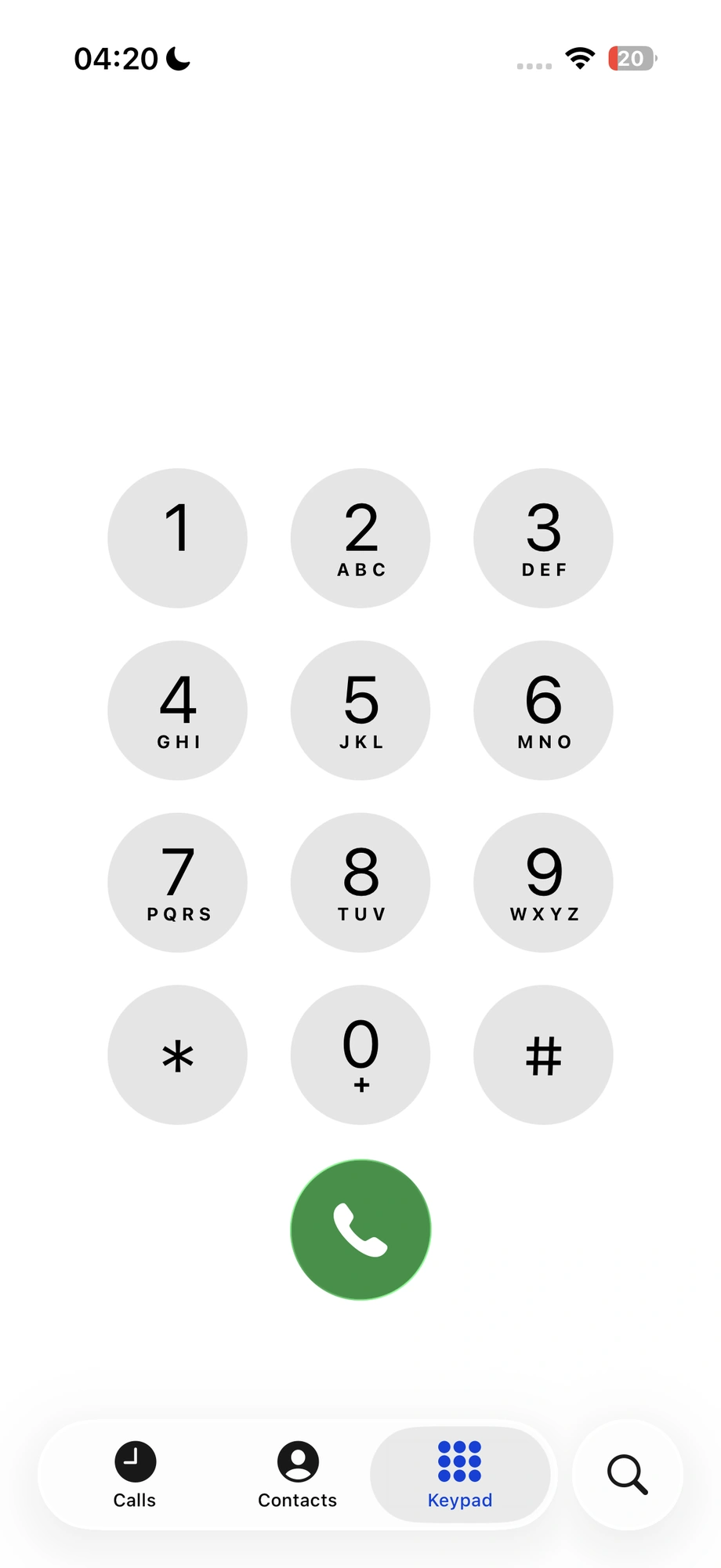Dial the 0 plus key
This screenshot has height=1568, width=721.
click(x=360, y=1054)
